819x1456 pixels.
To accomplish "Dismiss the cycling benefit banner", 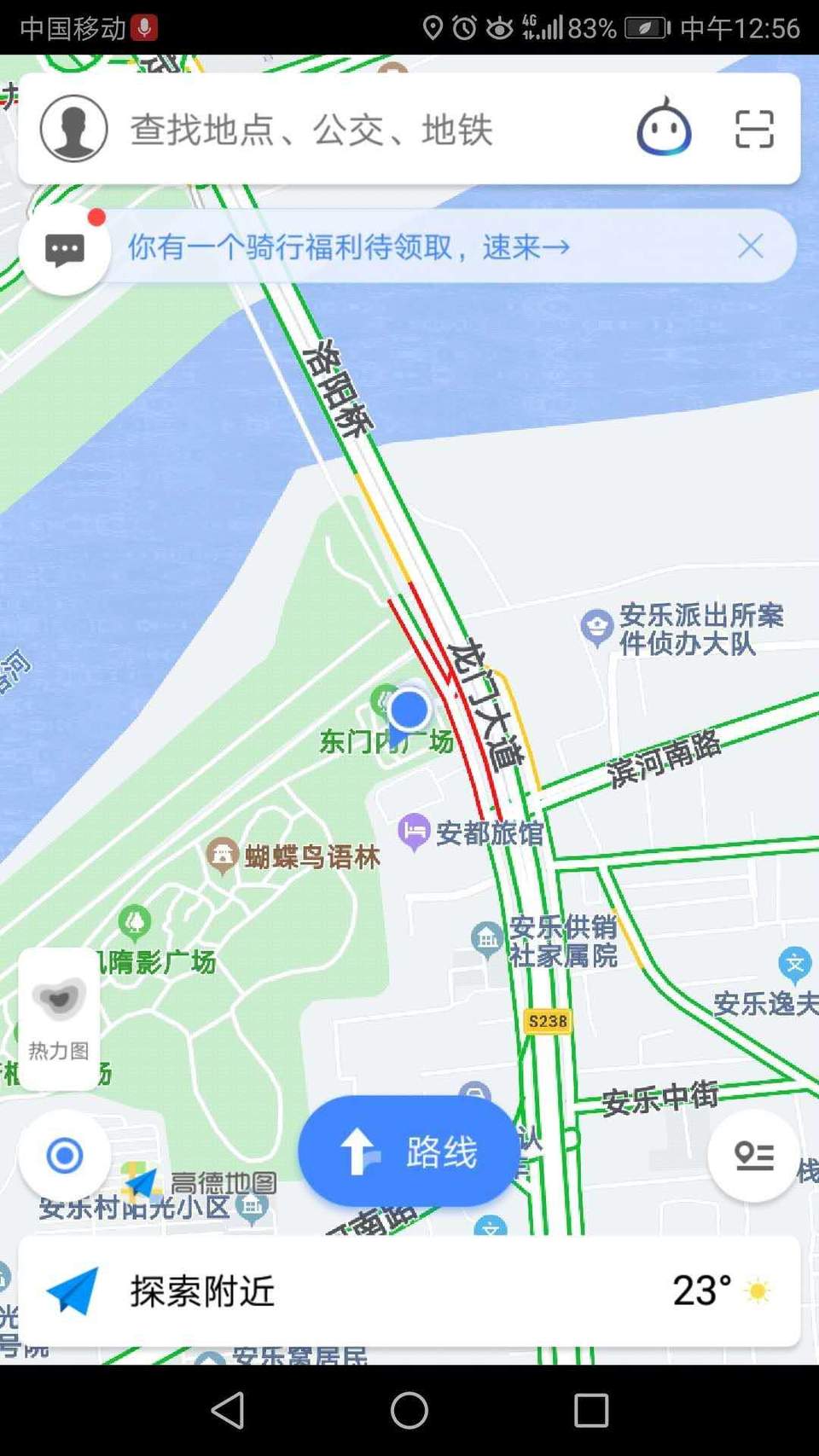I will [751, 247].
